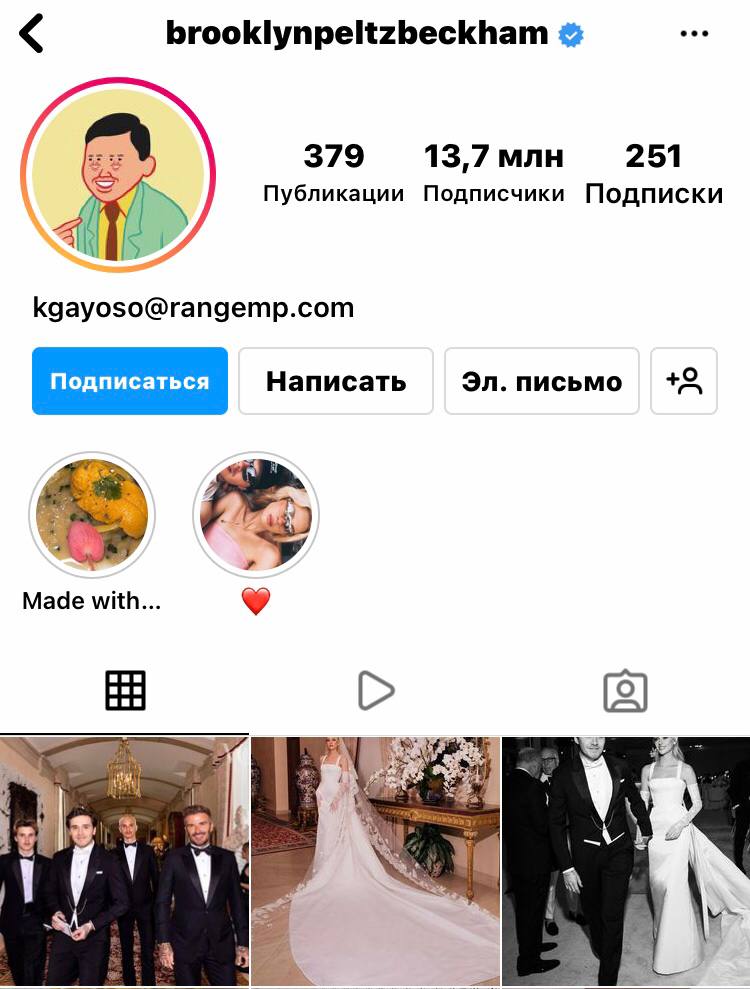View the profile picture story

(x=118, y=174)
